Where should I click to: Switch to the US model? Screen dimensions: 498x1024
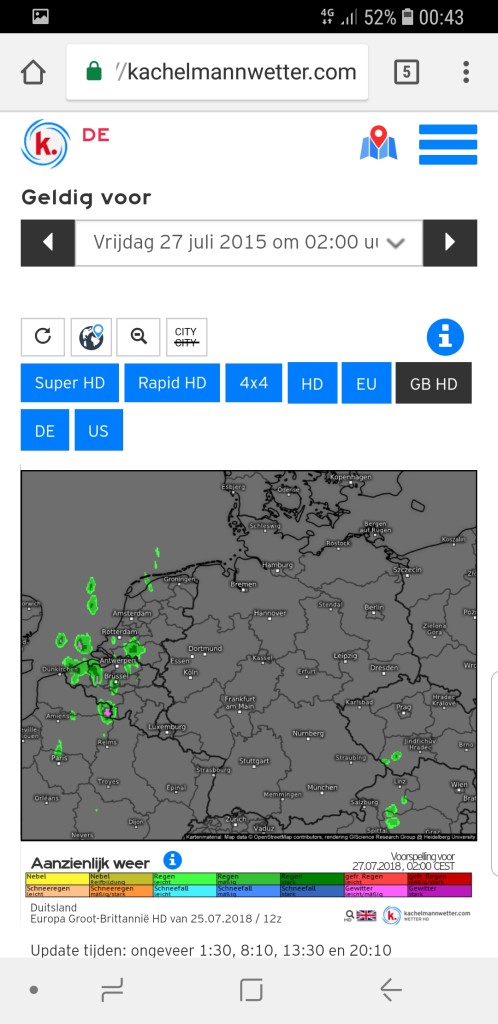99,430
